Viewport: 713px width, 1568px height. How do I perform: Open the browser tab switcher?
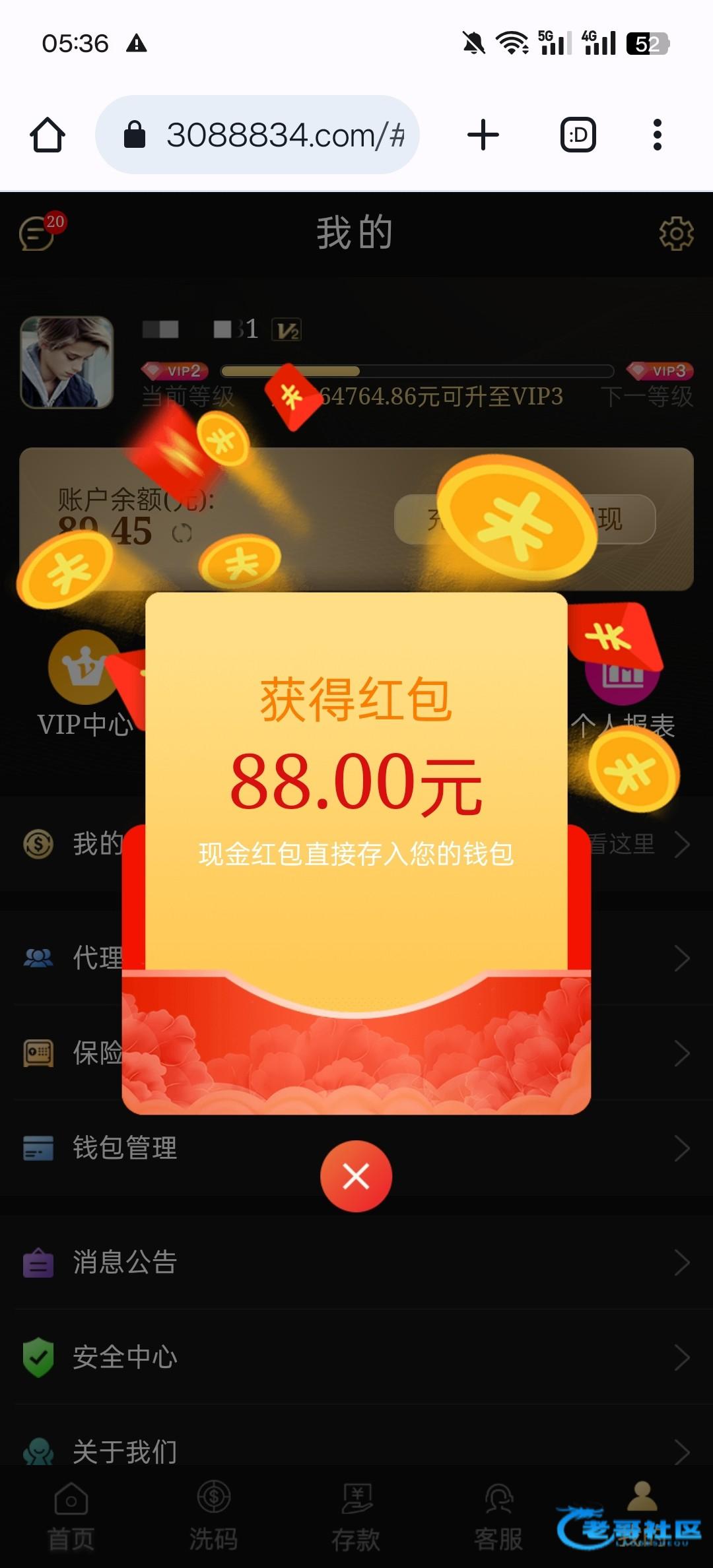coord(578,135)
